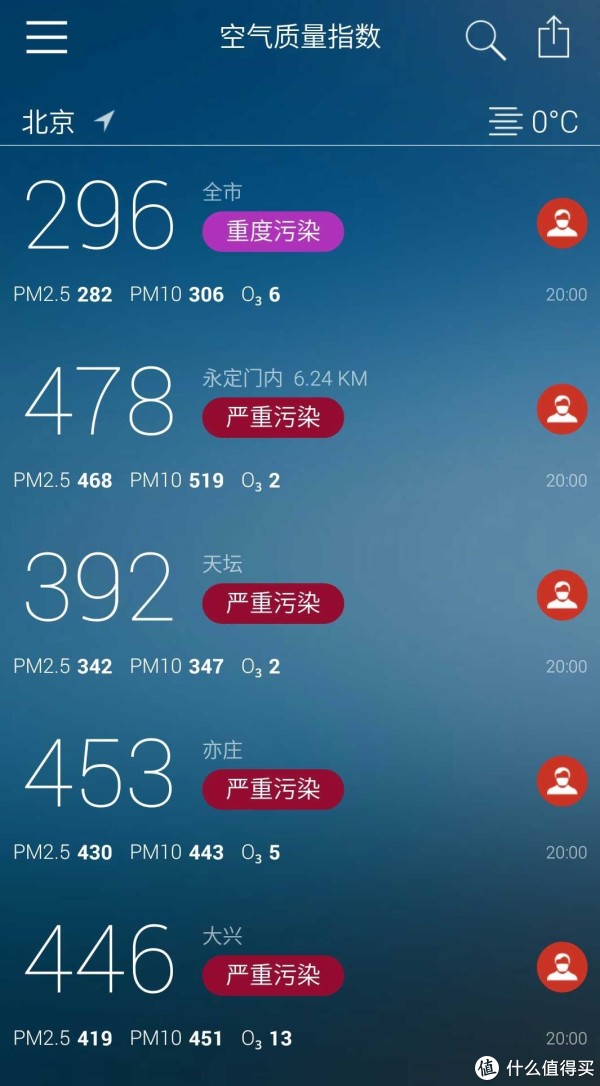Share the air quality index
Viewport: 600px width, 1086px height.
click(x=553, y=39)
